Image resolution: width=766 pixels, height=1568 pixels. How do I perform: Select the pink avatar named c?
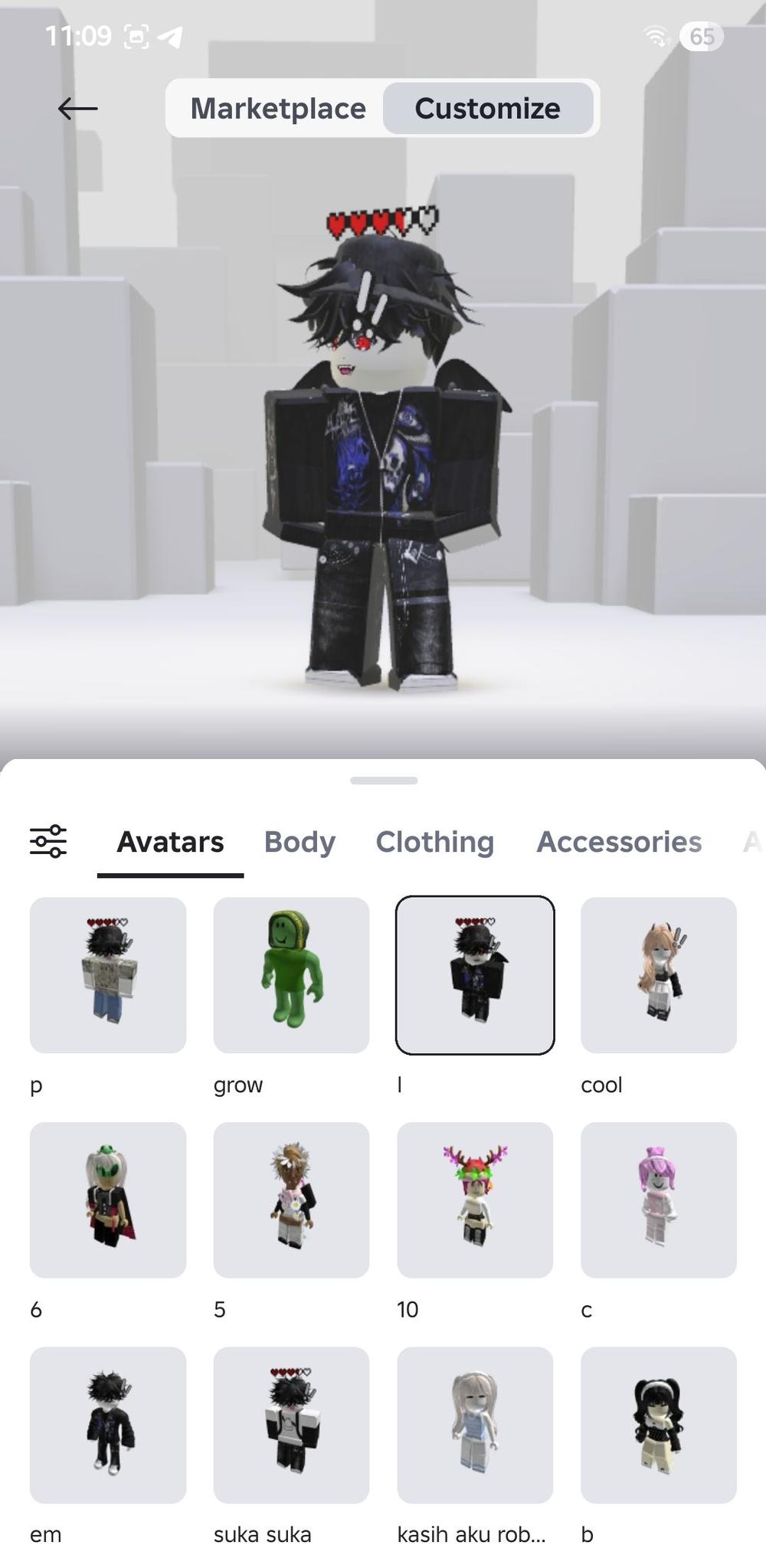click(659, 1200)
